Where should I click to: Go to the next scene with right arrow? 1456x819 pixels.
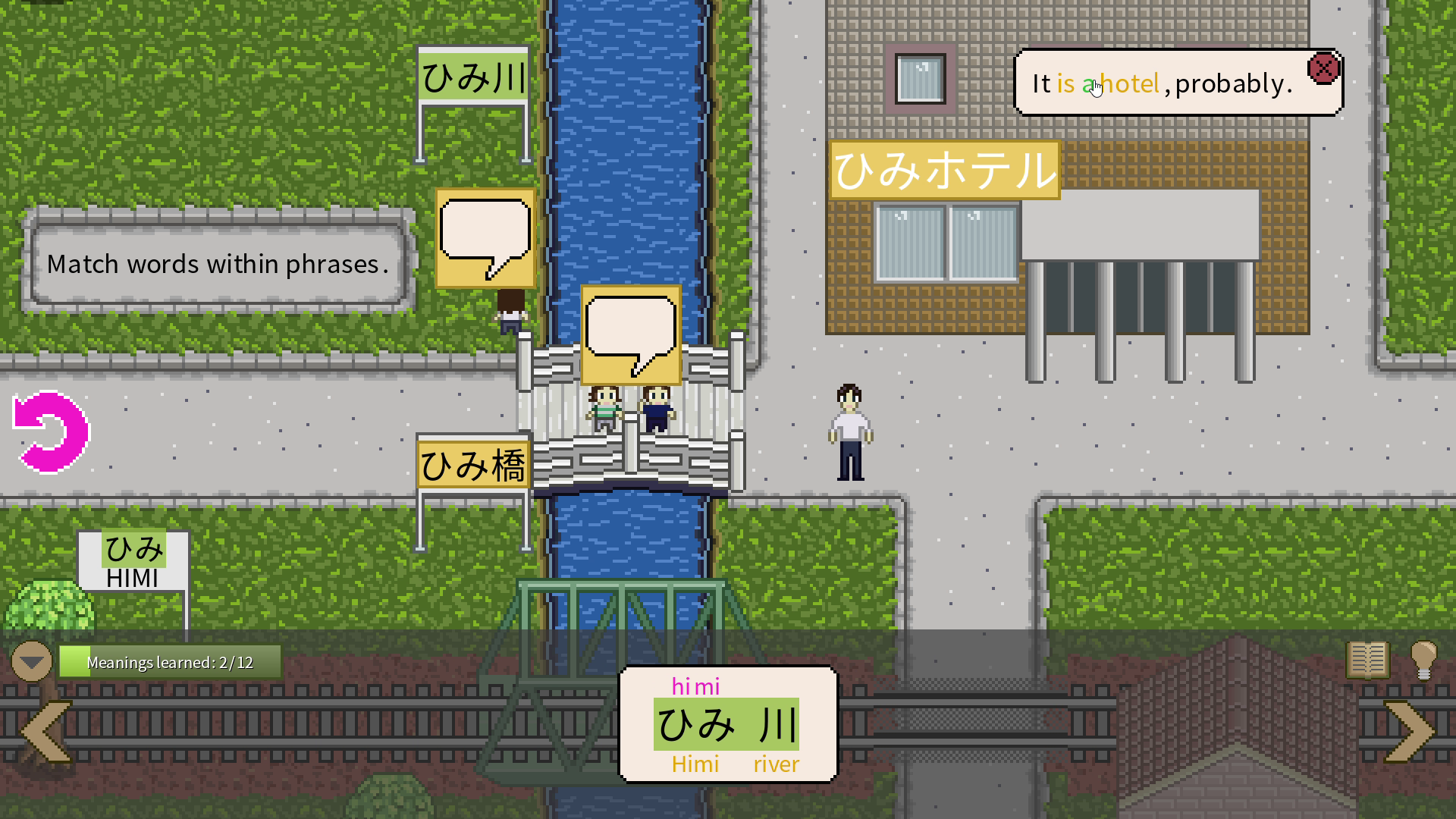pyautogui.click(x=1409, y=731)
